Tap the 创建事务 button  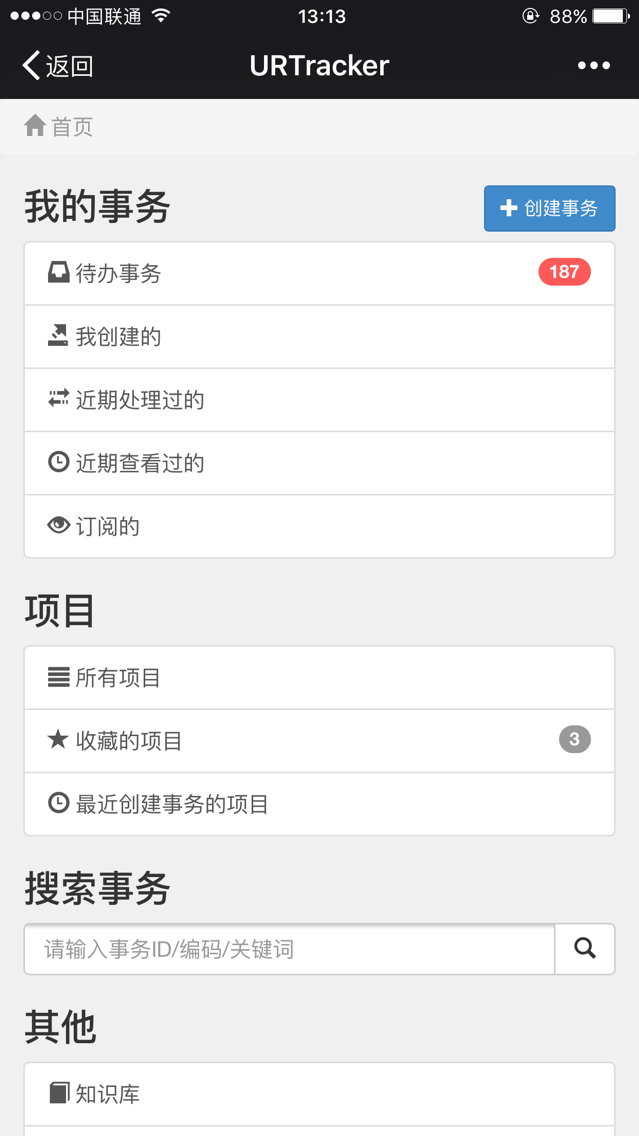coord(550,209)
